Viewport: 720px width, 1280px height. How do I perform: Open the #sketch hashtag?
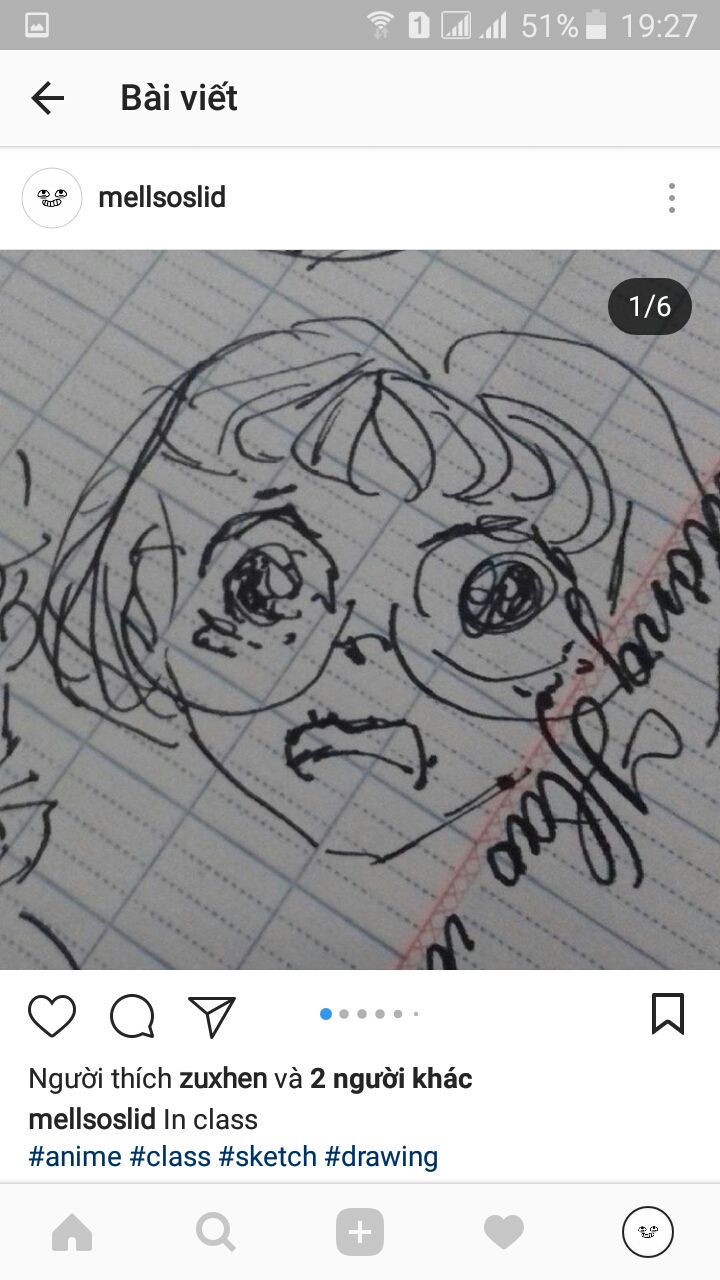(268, 1157)
